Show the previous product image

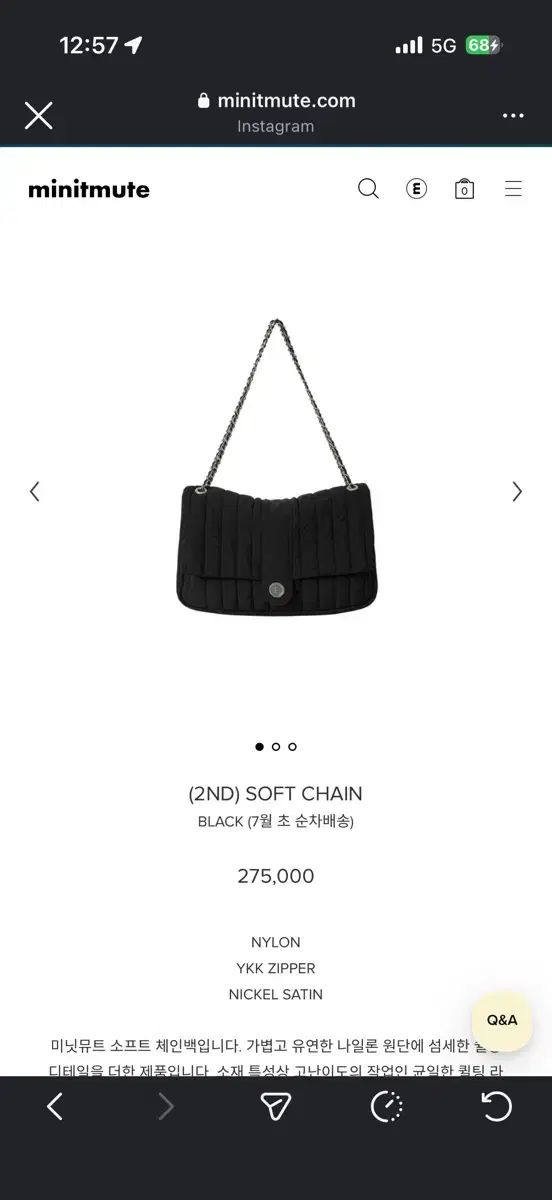35,491
